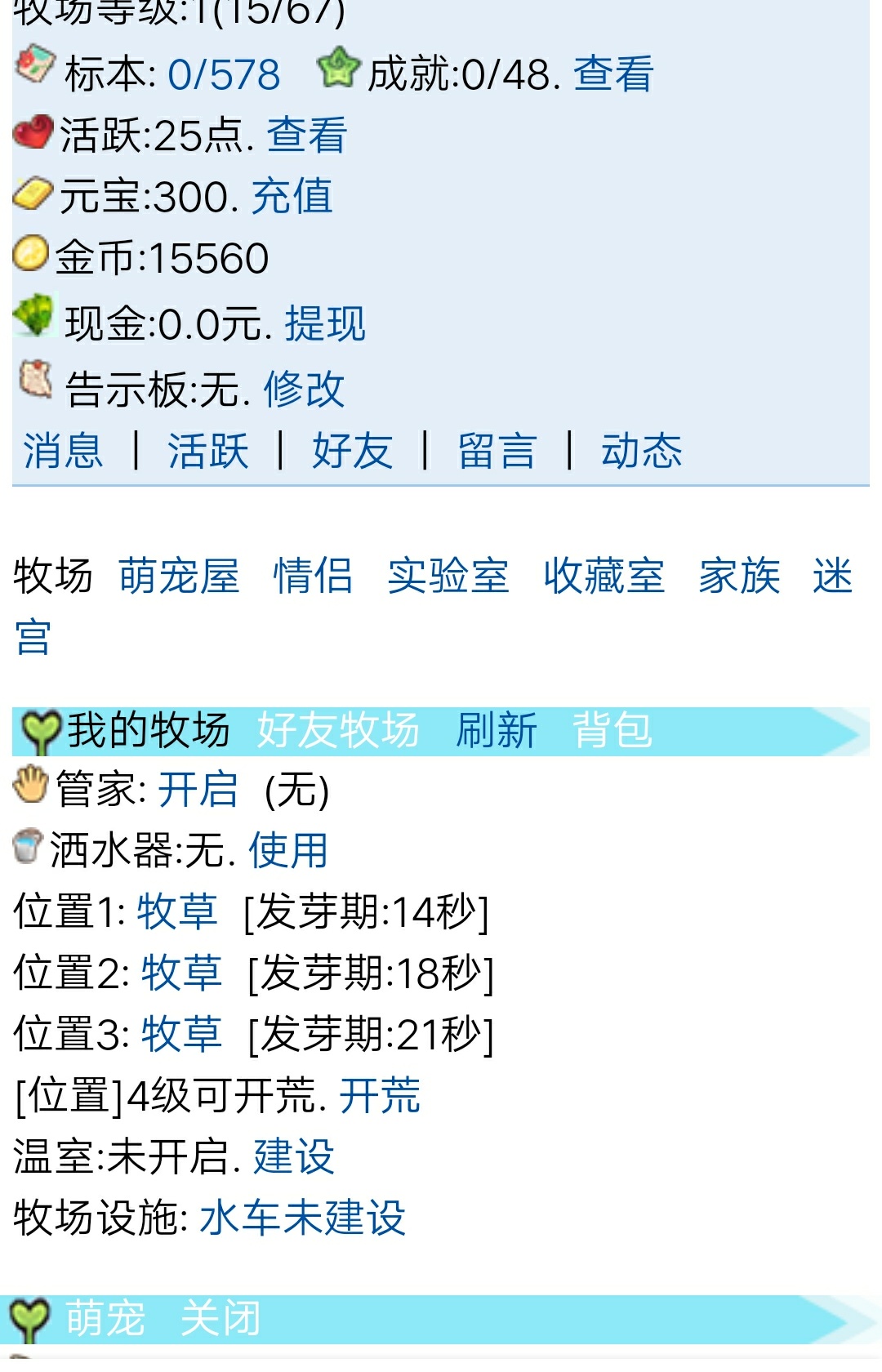
Task: Open 背包 backpack
Action: 612,729
